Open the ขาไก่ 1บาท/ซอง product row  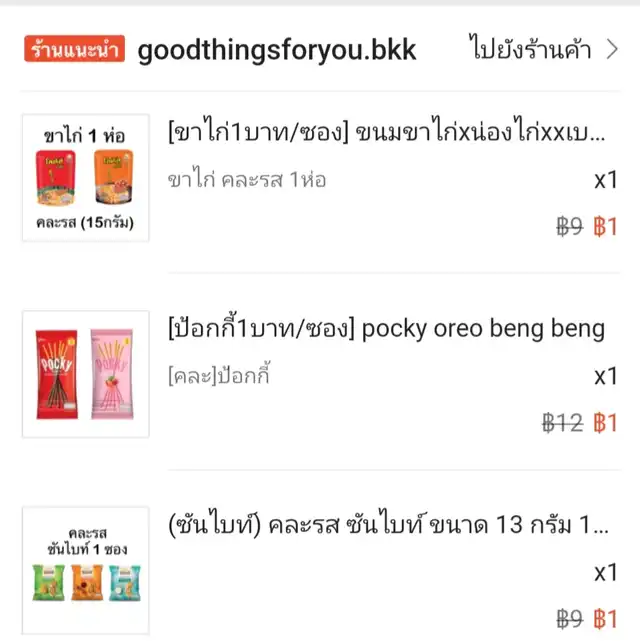pyautogui.click(x=387, y=130)
